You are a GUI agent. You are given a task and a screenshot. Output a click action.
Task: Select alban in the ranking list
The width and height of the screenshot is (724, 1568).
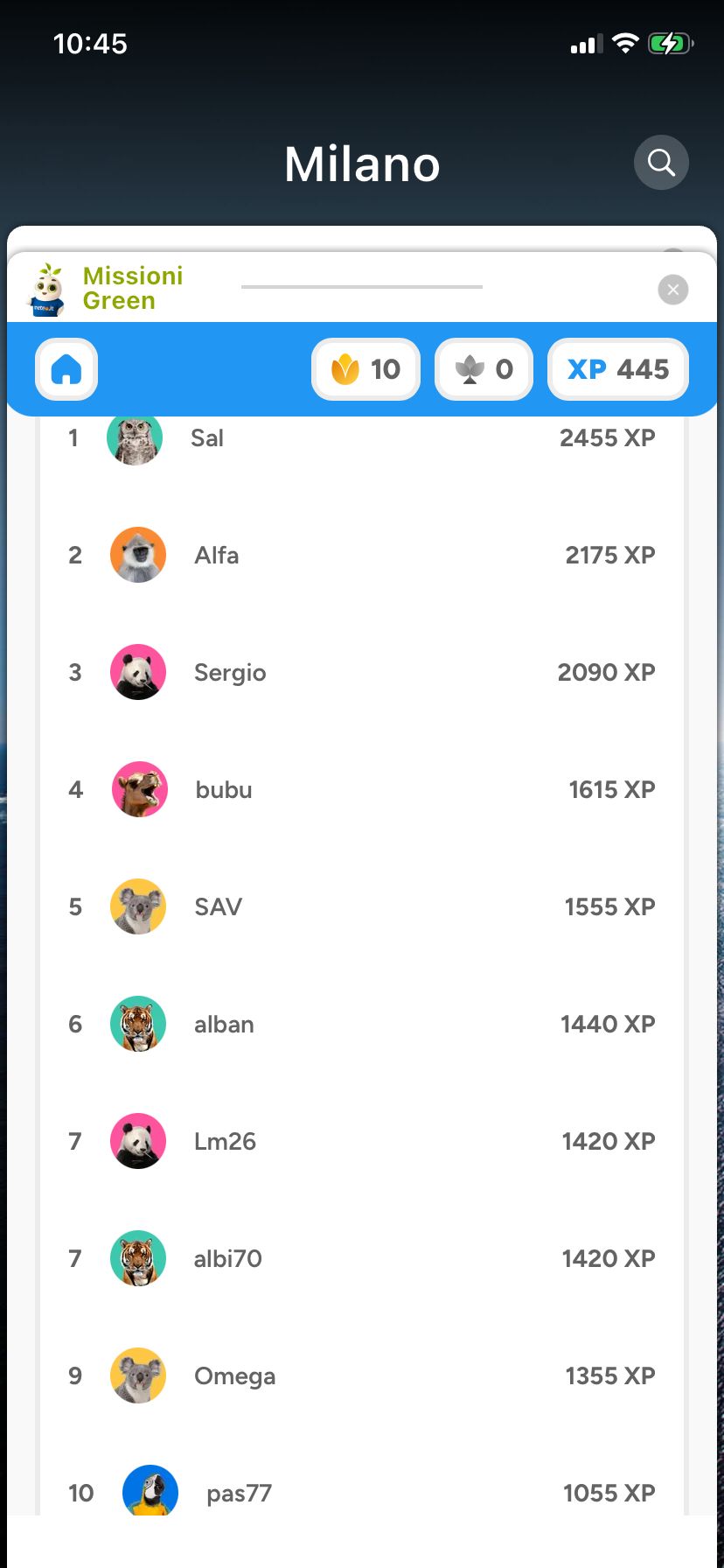361,1024
